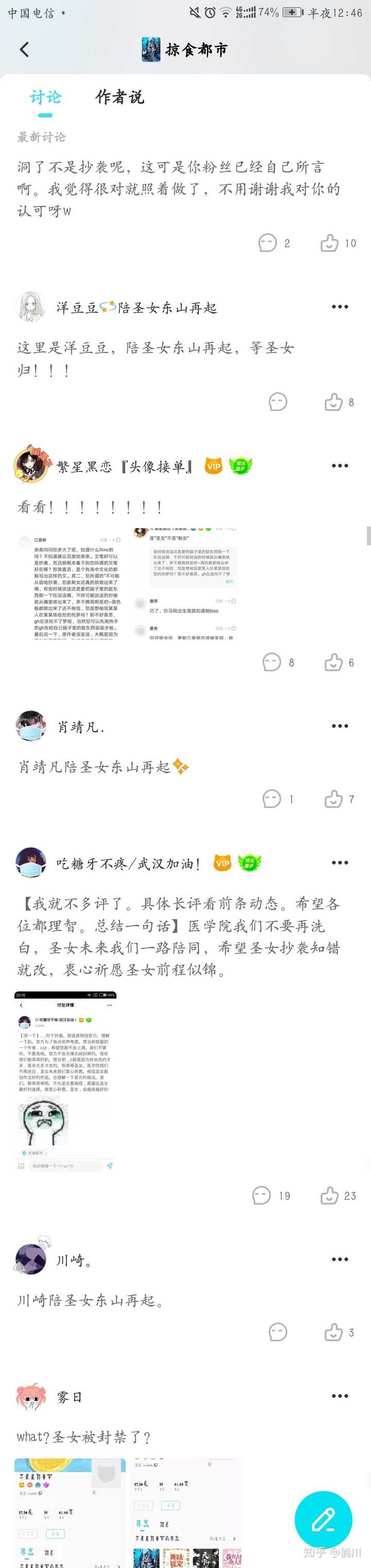View comments on 繁星黑恋's post
The image size is (371, 1568).
[272, 662]
